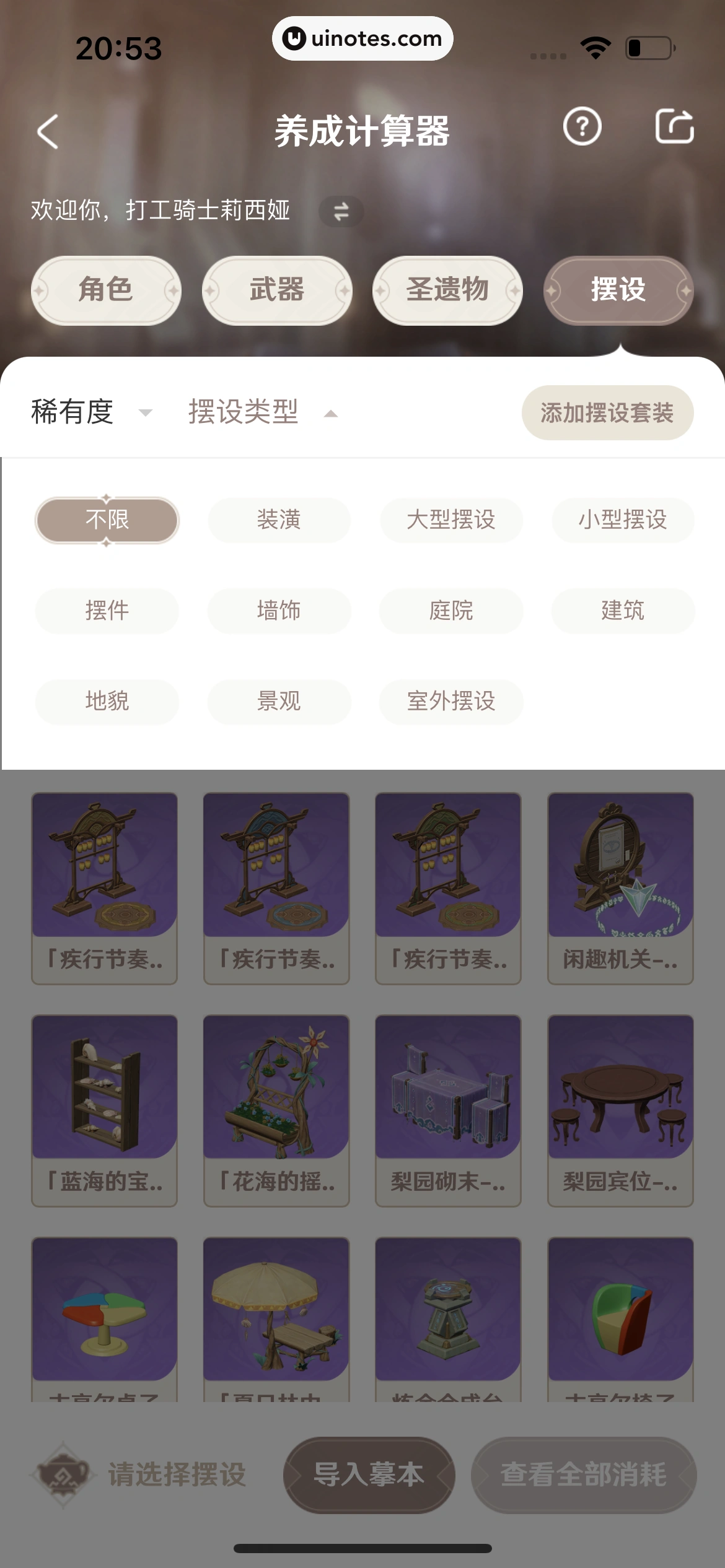
Task: Choose the 大型摆设 filter
Action: click(451, 520)
